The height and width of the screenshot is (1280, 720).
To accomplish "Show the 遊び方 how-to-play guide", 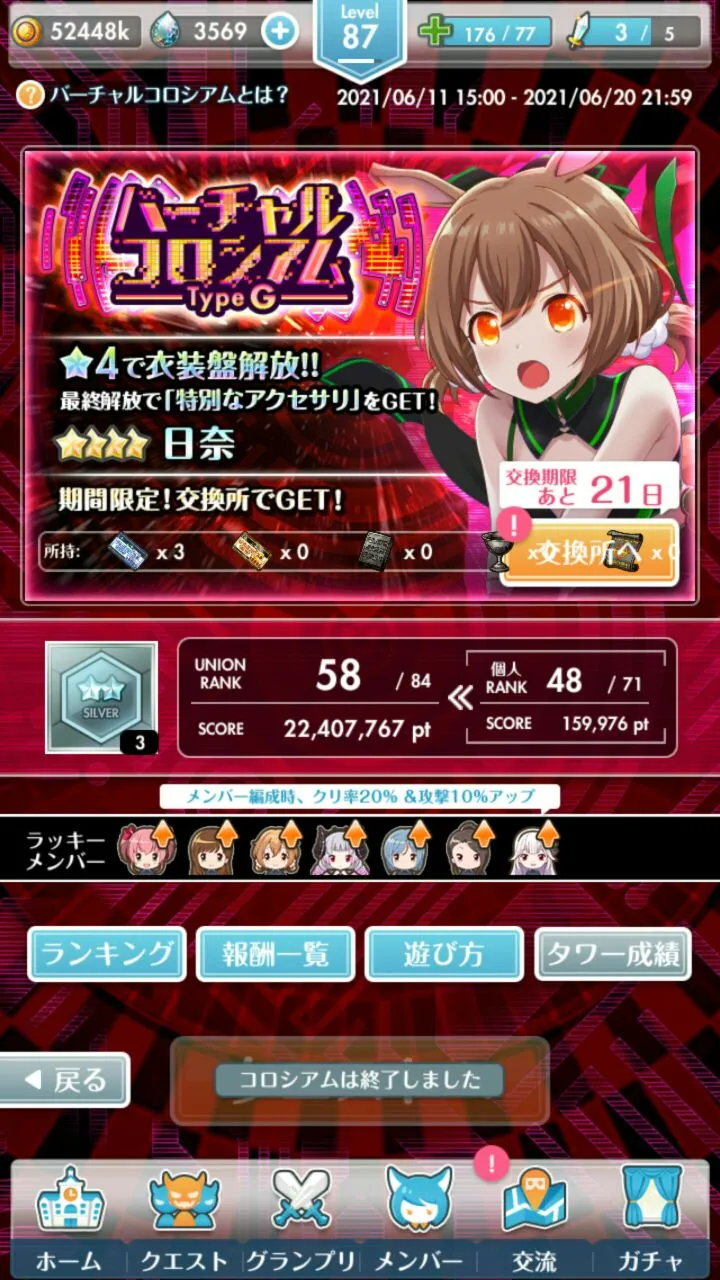I will point(444,954).
